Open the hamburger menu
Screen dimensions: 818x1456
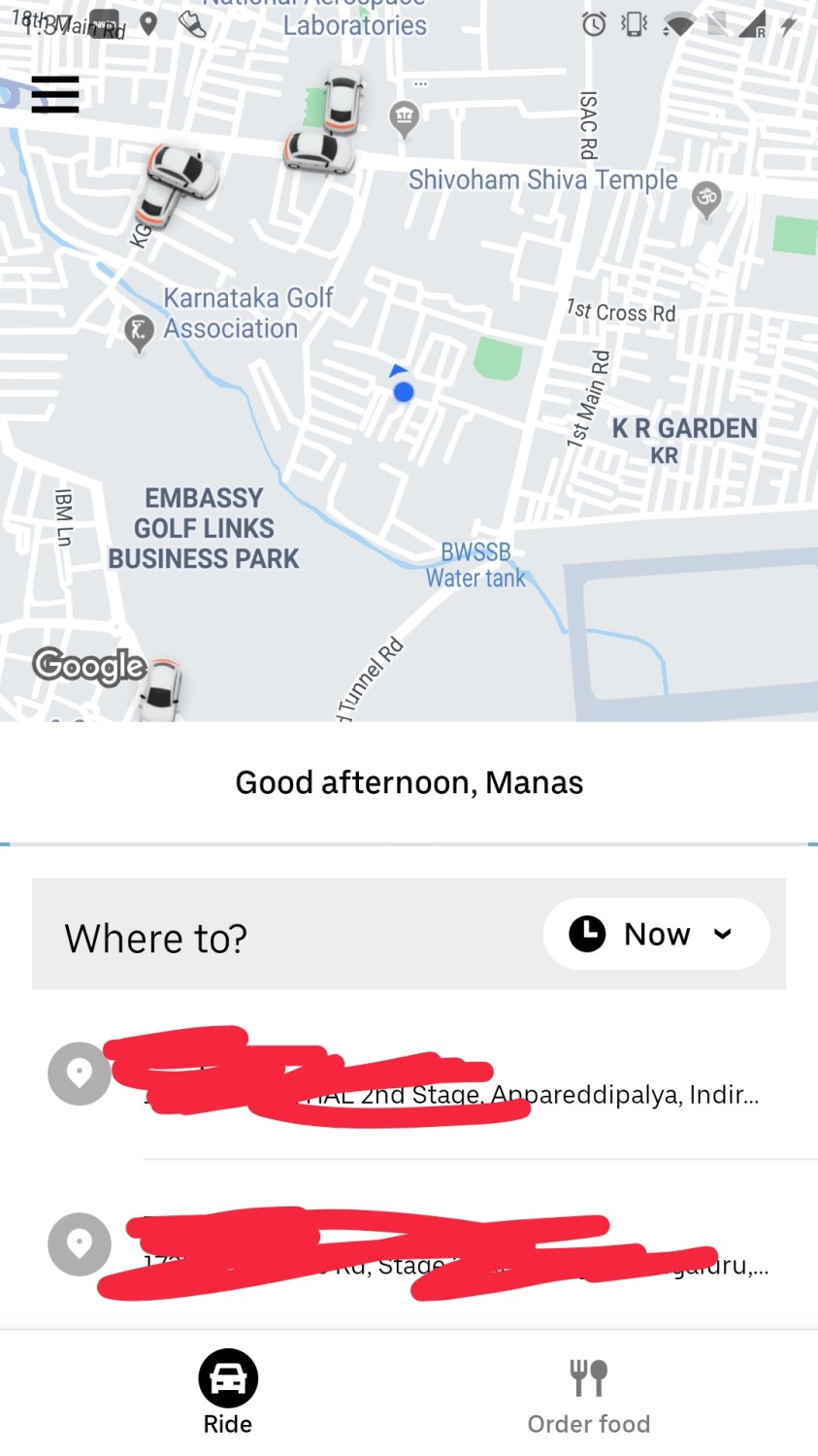tap(54, 94)
